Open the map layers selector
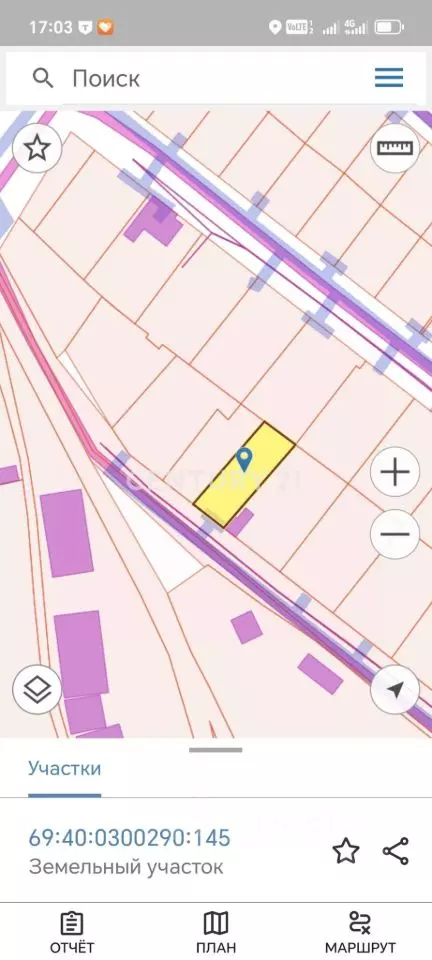The width and height of the screenshot is (432, 960). tap(37, 689)
